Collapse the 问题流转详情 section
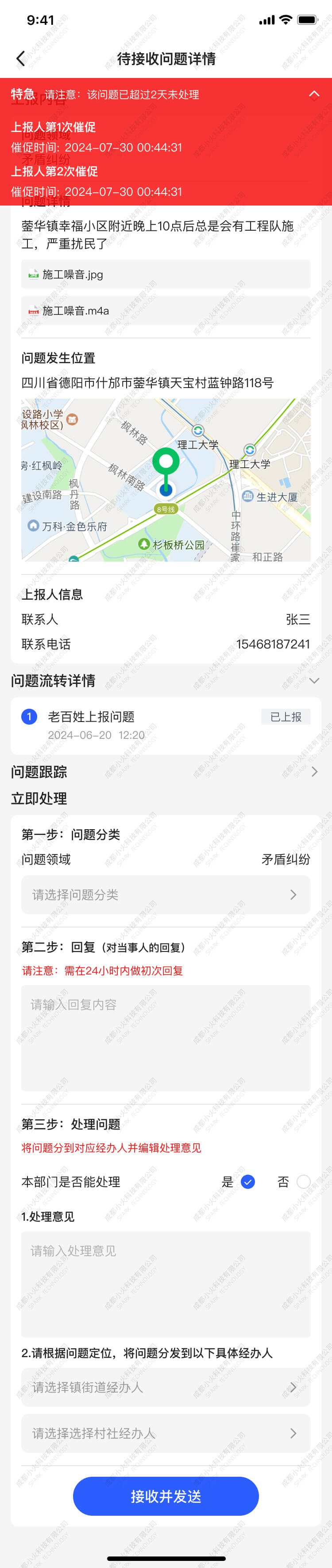 (x=314, y=680)
